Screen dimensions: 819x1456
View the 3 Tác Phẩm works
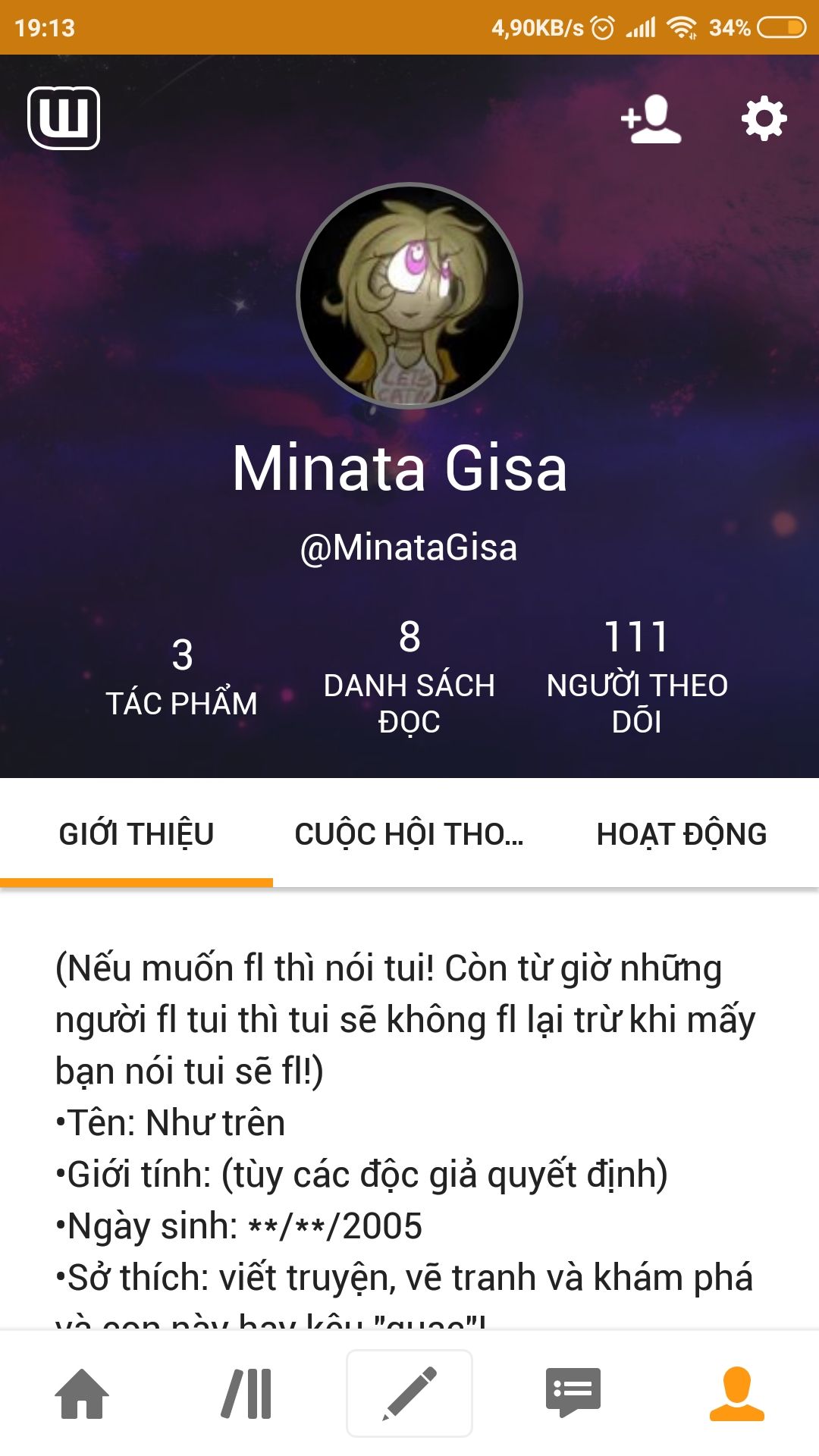click(182, 676)
